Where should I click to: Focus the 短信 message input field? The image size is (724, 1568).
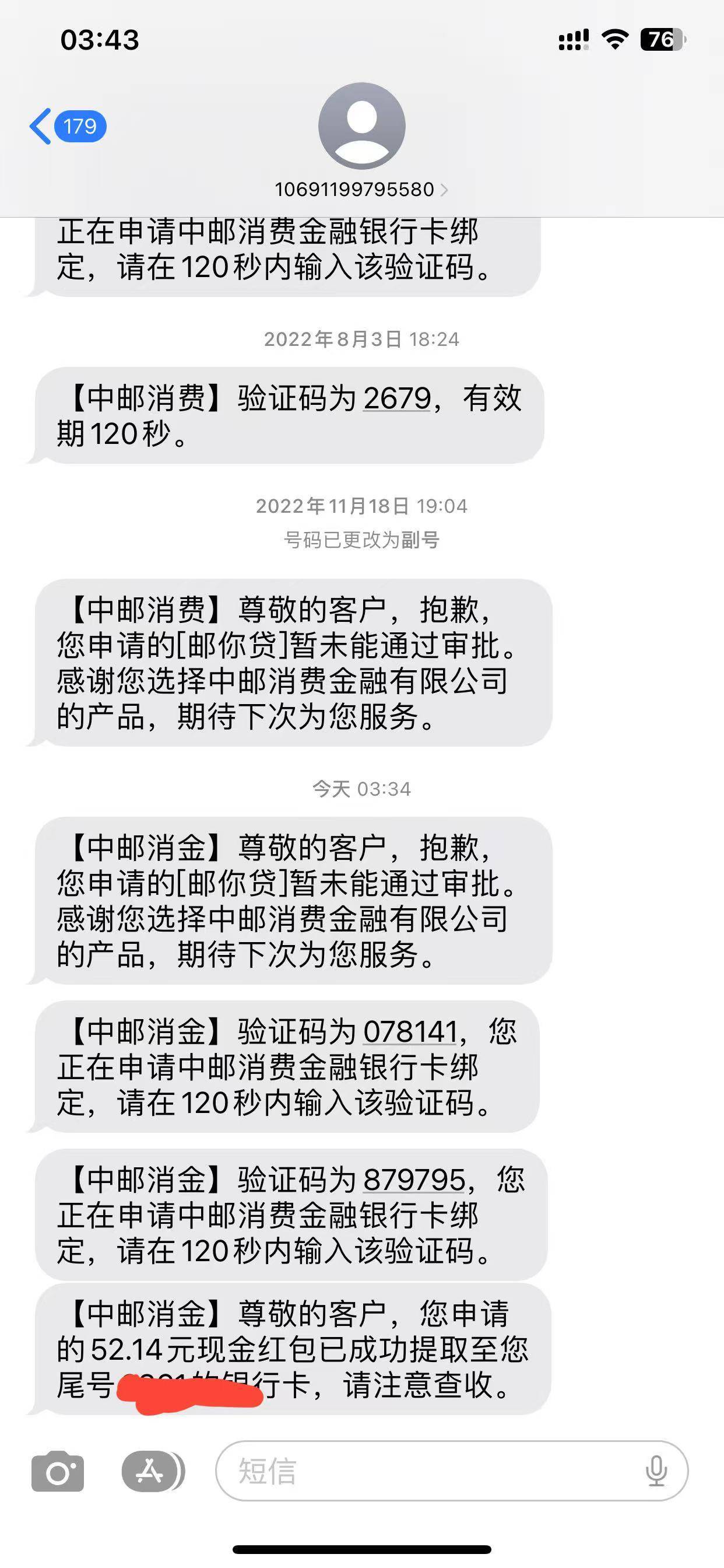[452, 1471]
